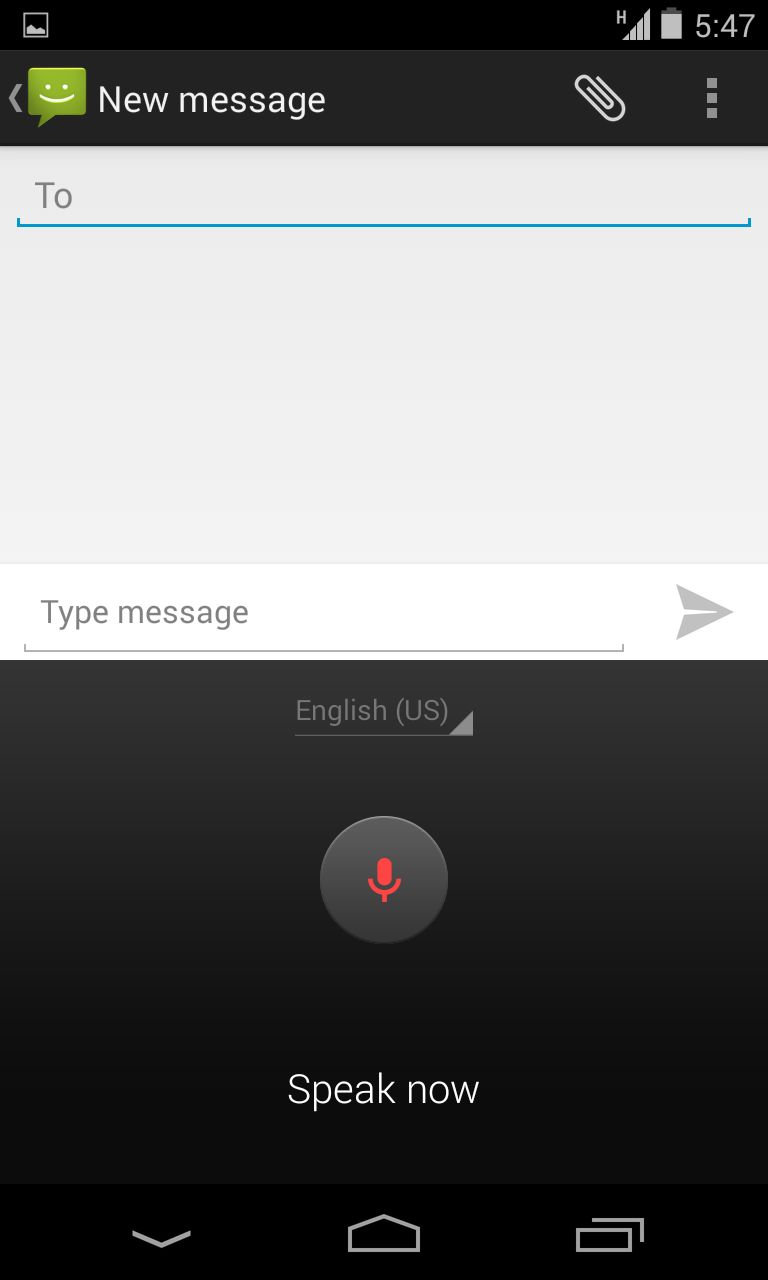Focus the To recipient field
This screenshot has width=768, height=1280.
coord(384,196)
